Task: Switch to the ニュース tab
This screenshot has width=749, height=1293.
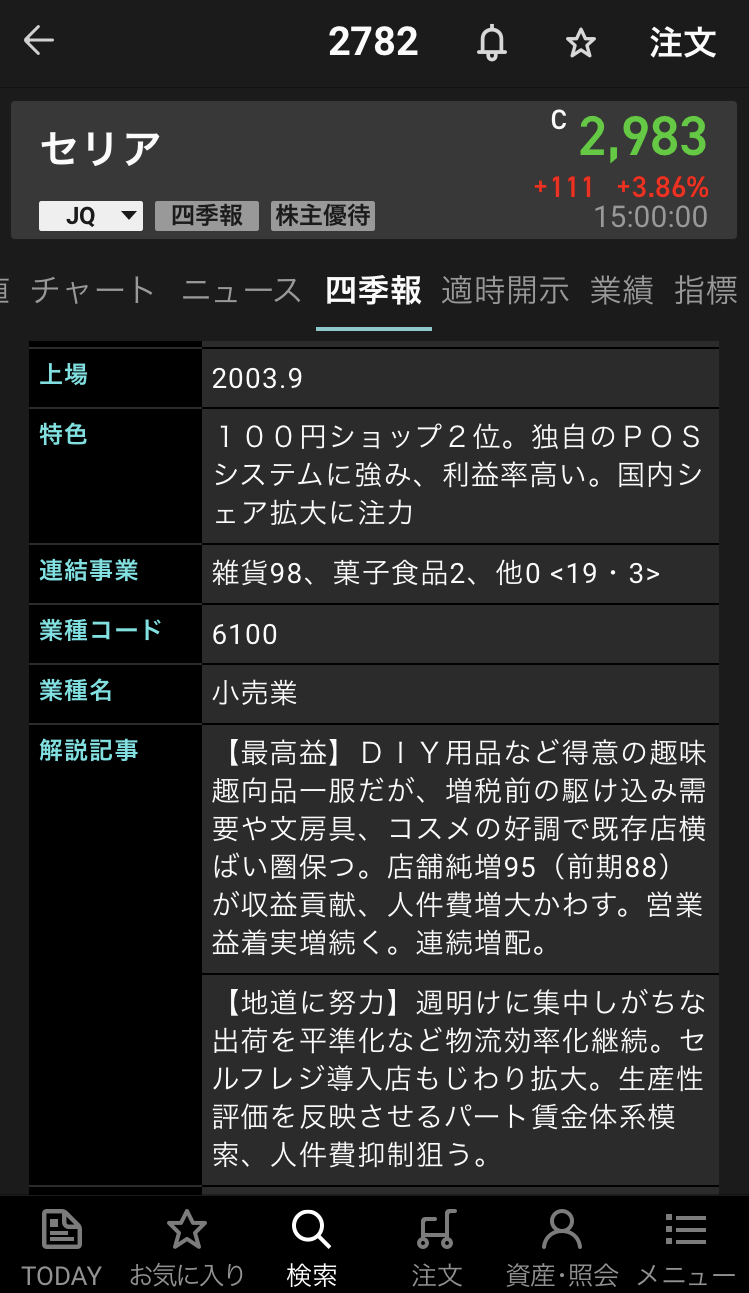Action: [x=241, y=291]
